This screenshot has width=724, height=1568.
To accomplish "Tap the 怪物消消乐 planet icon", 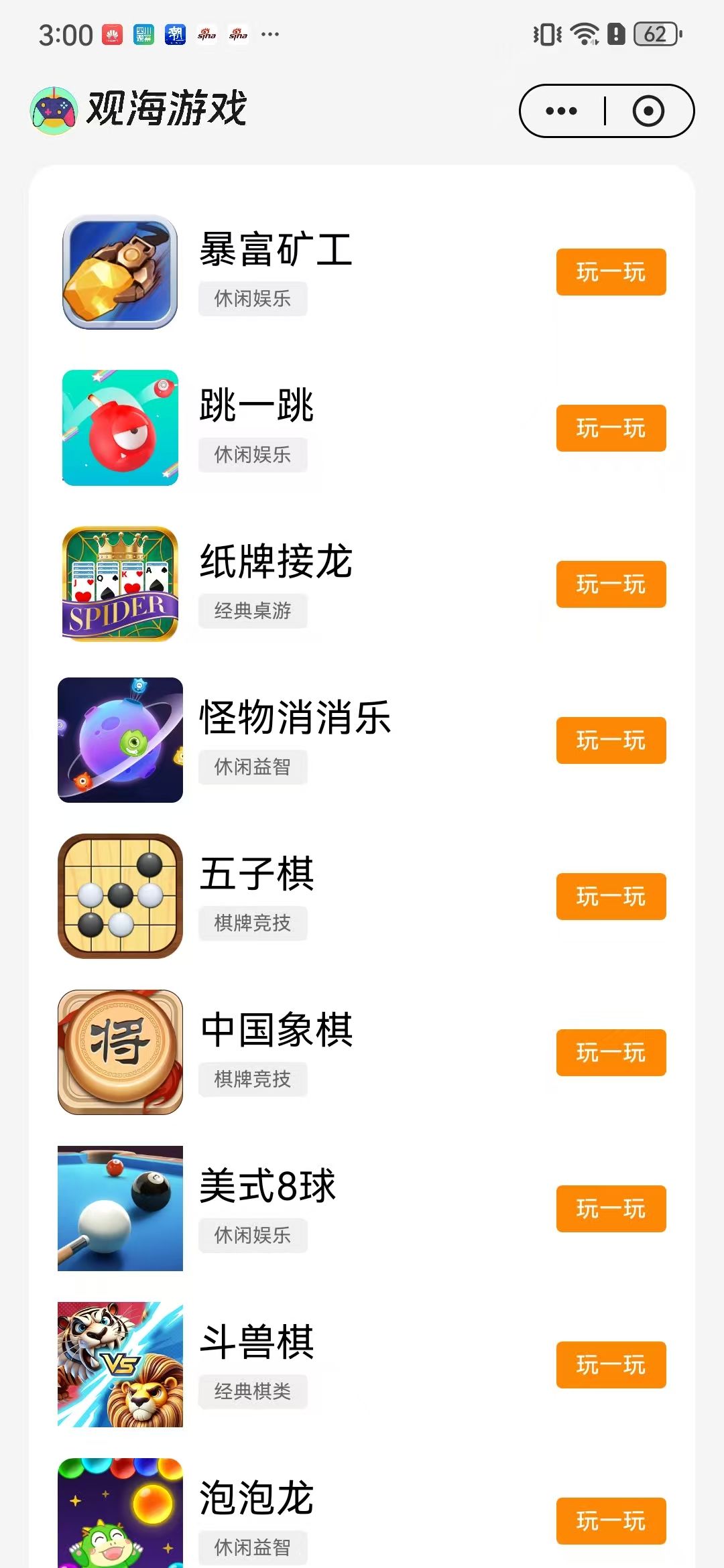I will coord(120,740).
